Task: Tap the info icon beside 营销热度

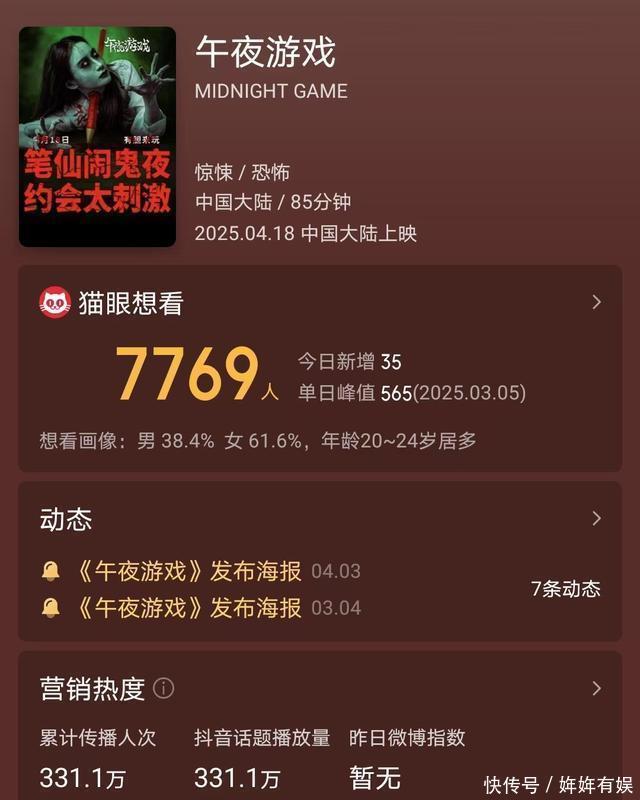Action: click(x=163, y=689)
